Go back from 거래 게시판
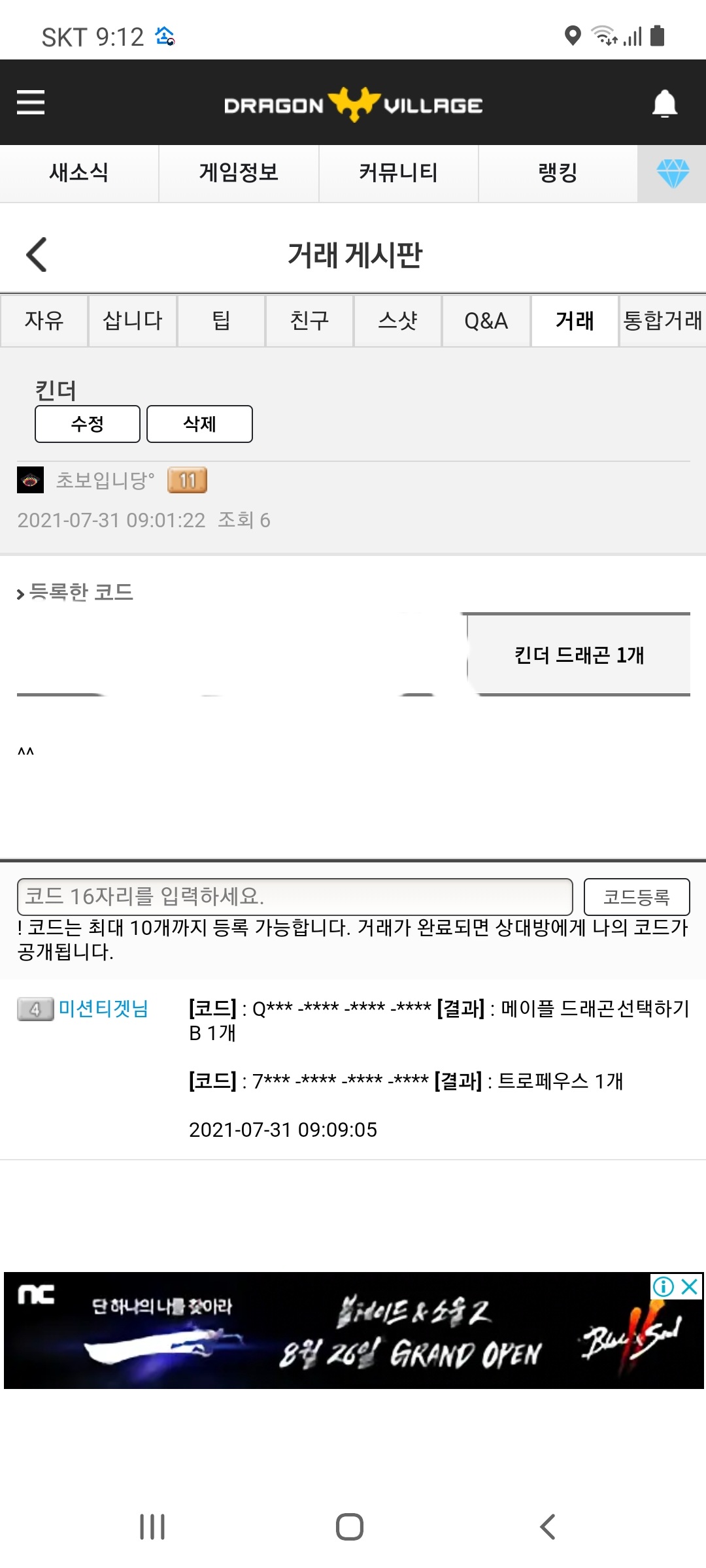The width and height of the screenshot is (706, 1568). 37,254
